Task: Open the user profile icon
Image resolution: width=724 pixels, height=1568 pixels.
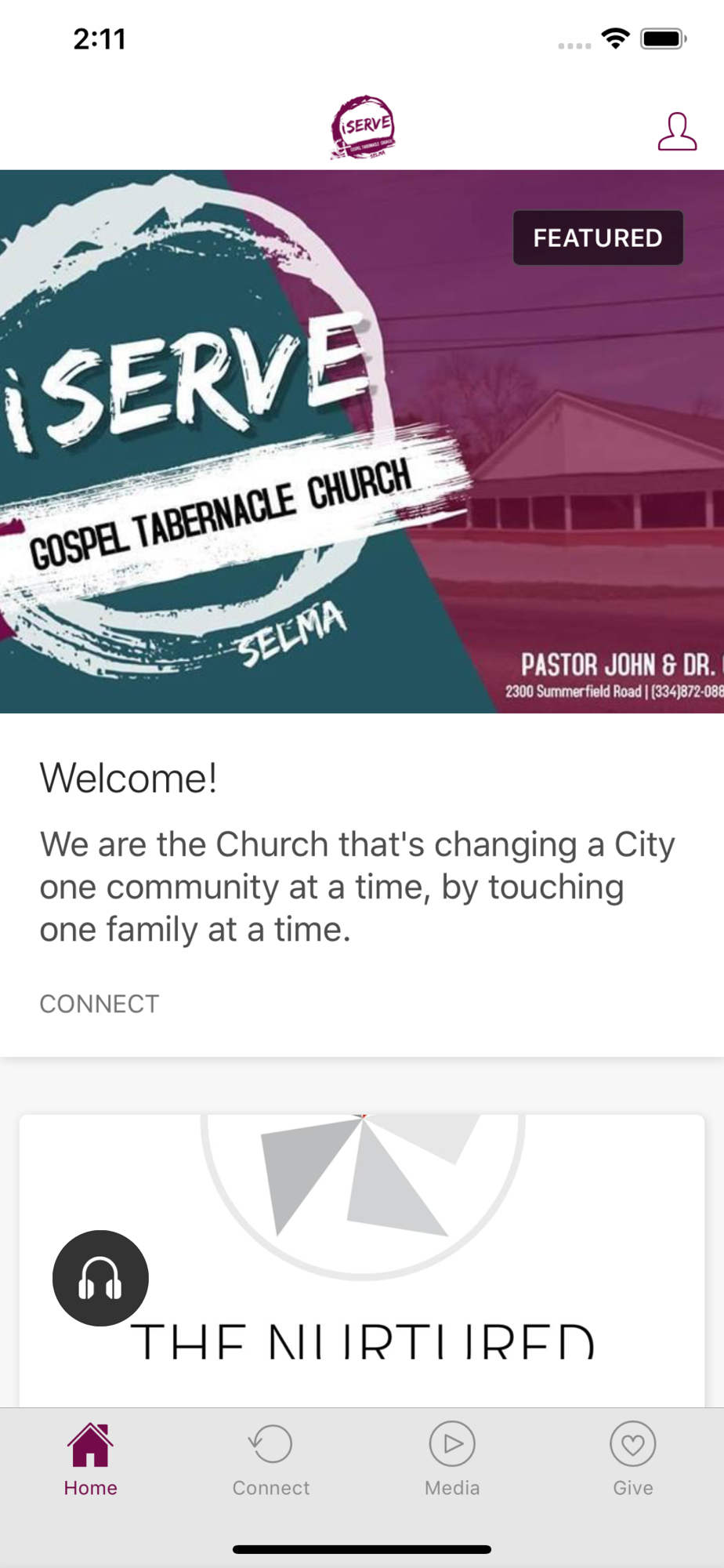Action: pos(677,131)
